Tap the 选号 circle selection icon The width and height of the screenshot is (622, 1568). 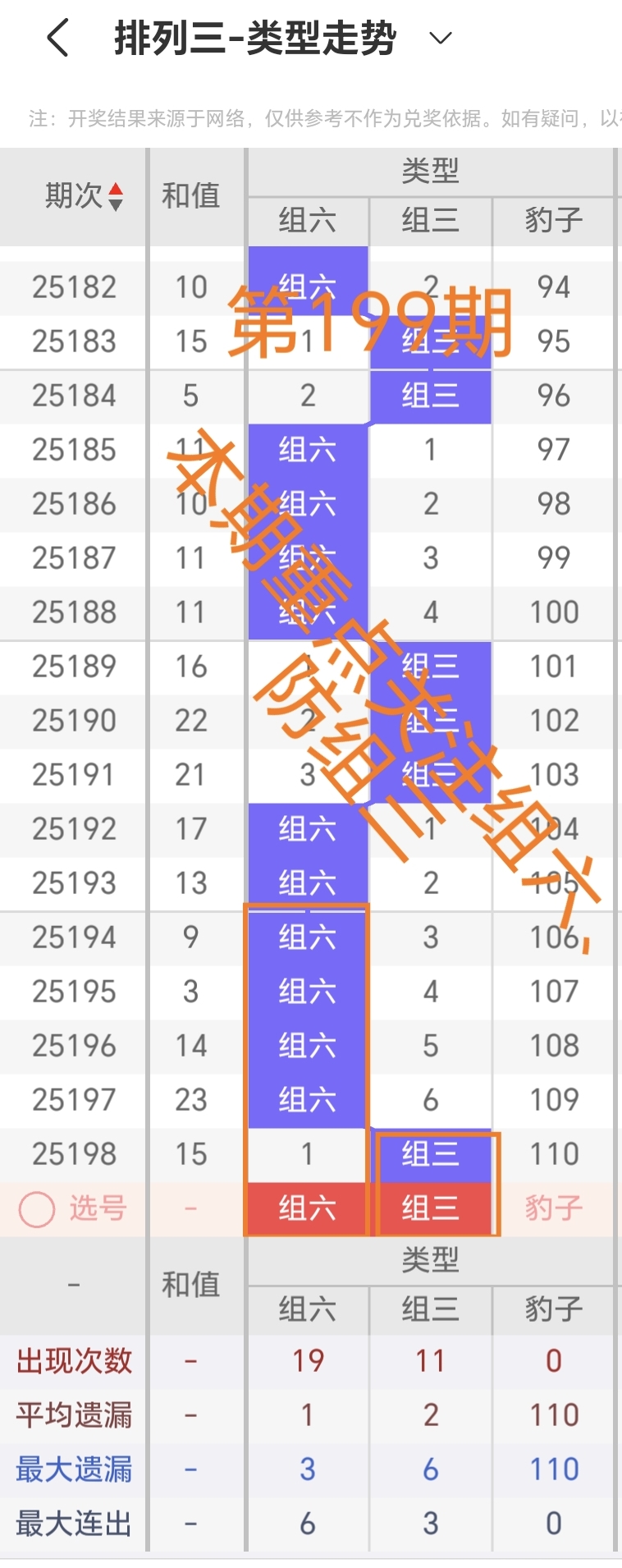click(x=38, y=1208)
